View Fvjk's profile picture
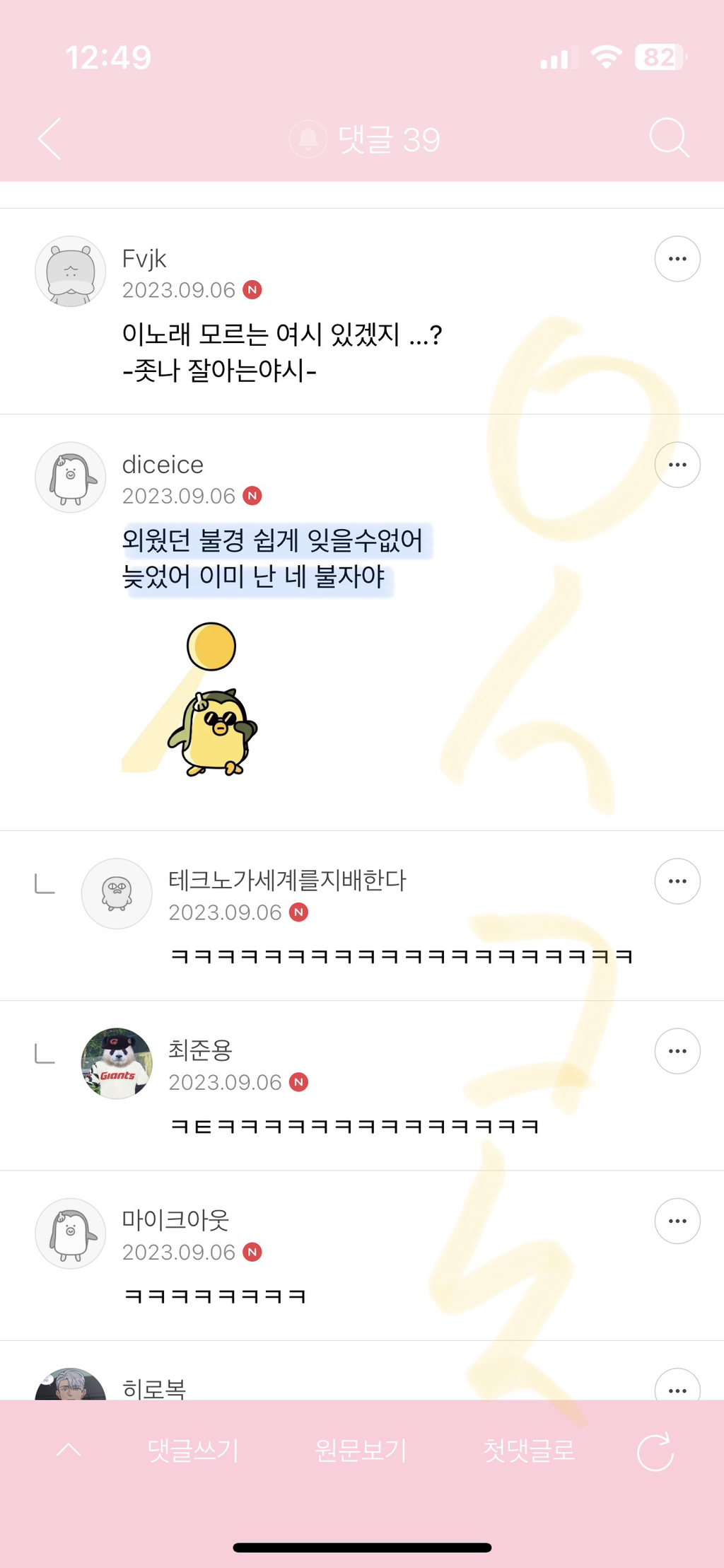Viewport: 724px width, 1568px height. pos(71,272)
